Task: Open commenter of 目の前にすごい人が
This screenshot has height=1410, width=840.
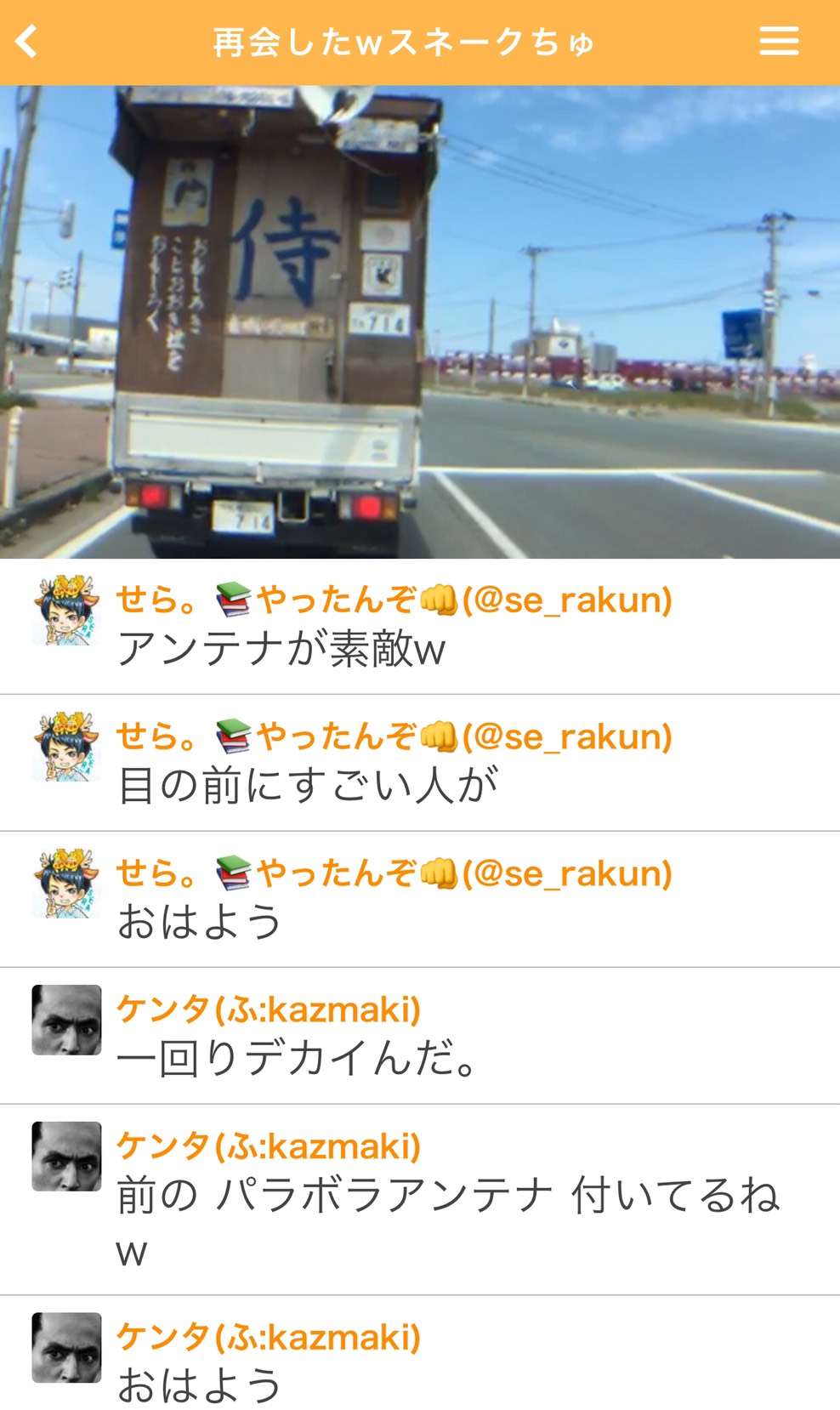Action: 66,746
